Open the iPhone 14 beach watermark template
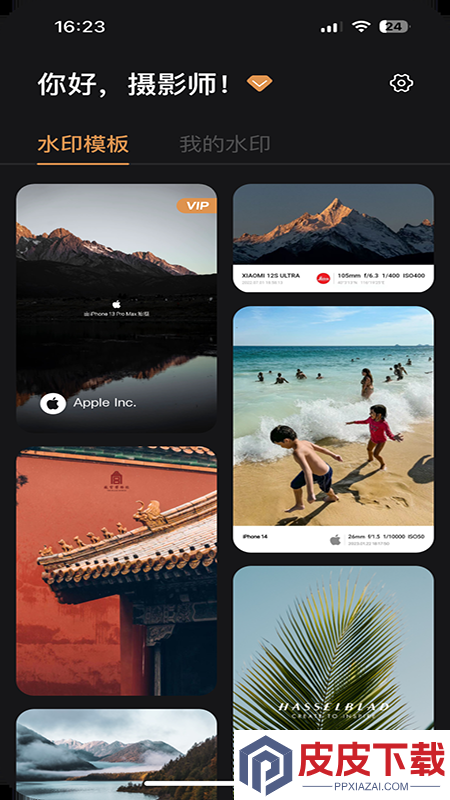Screen dimensions: 450x800 (334, 429)
